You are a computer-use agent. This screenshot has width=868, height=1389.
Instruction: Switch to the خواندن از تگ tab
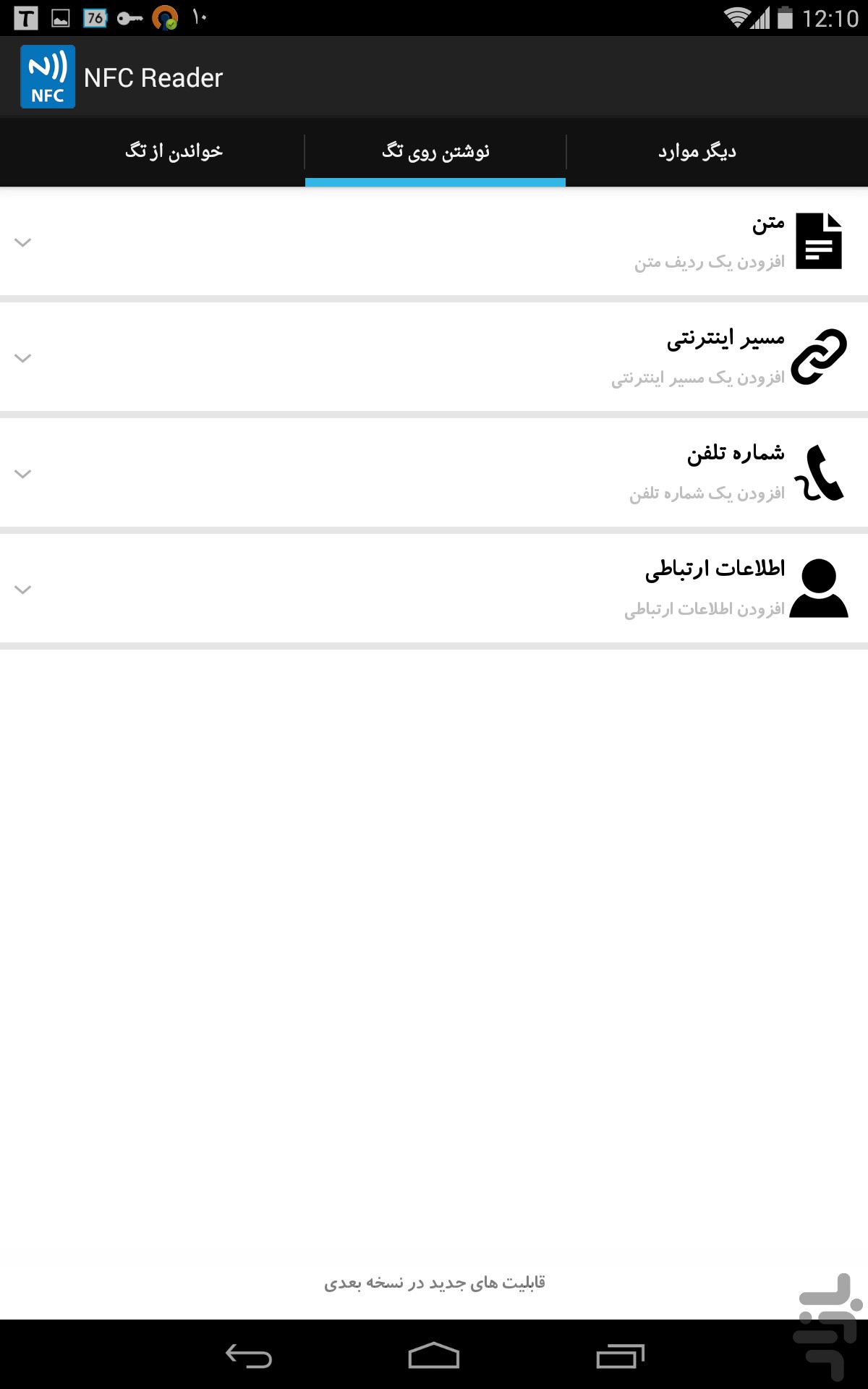pyautogui.click(x=174, y=151)
